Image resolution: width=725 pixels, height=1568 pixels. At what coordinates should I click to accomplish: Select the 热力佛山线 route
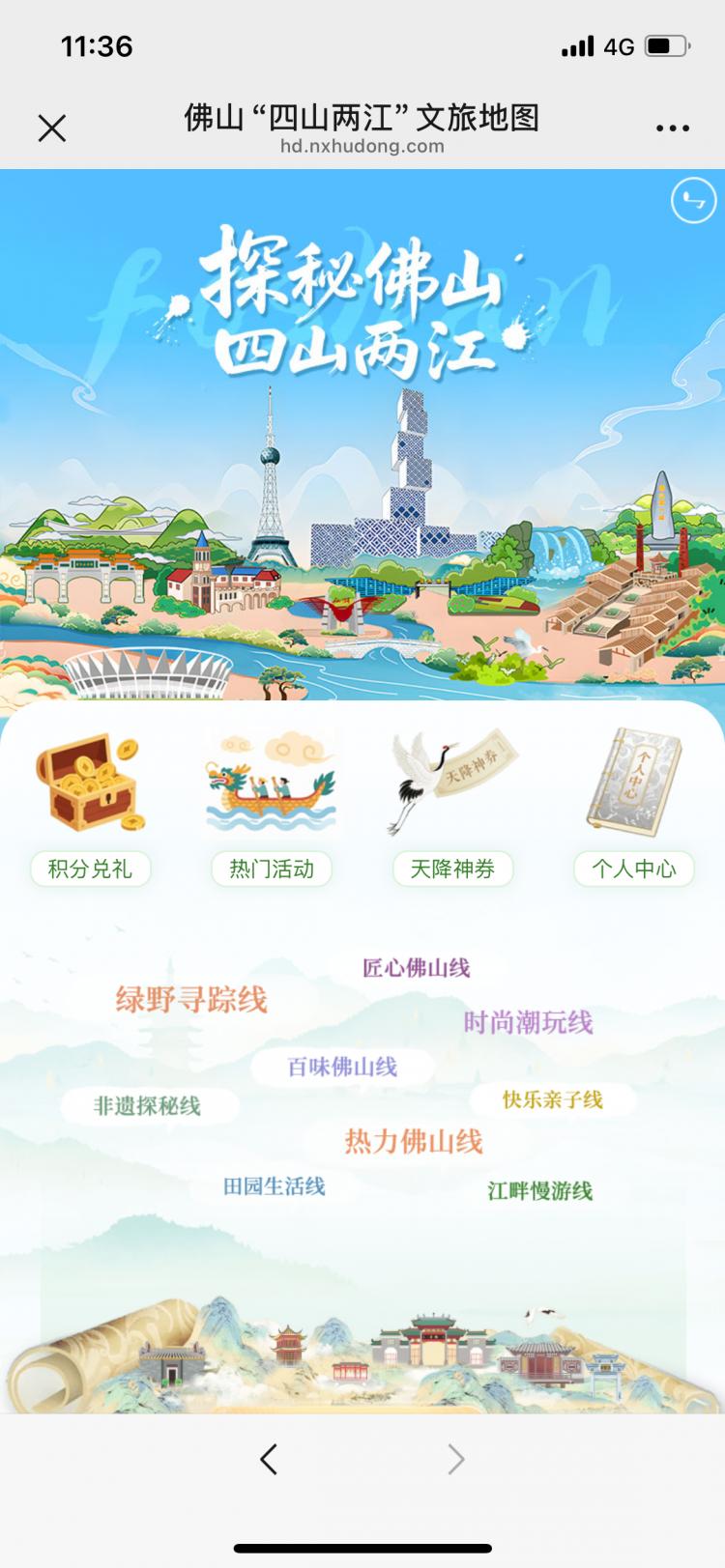point(414,1141)
